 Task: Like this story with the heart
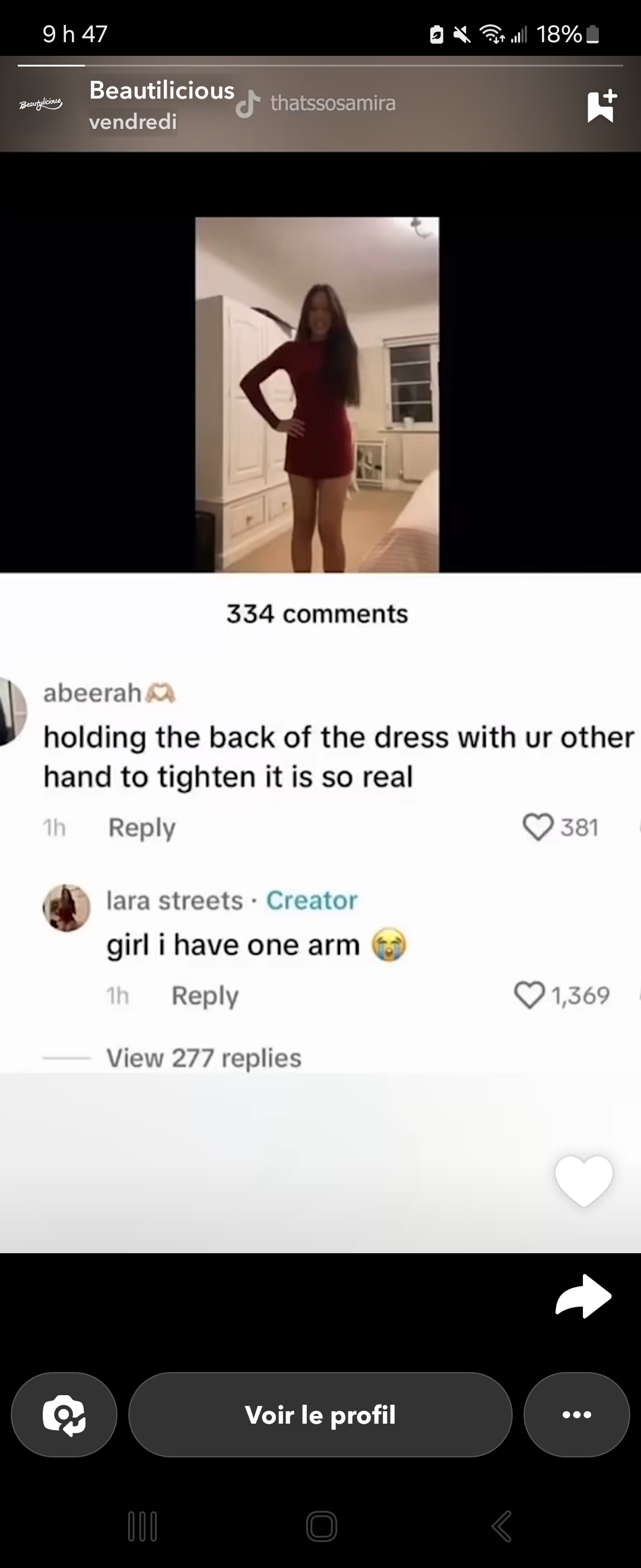coord(583,1180)
